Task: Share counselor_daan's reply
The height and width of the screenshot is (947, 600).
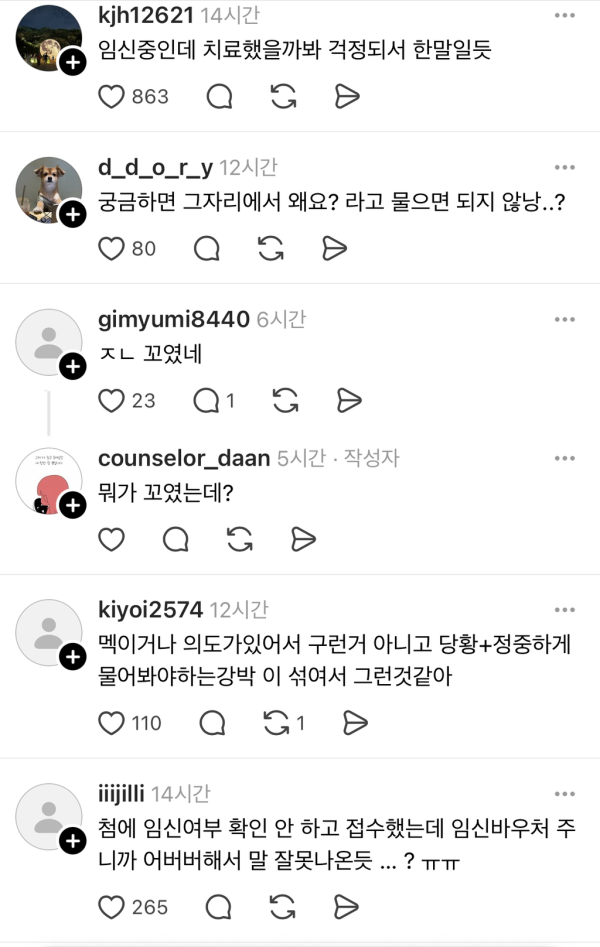Action: pos(303,539)
